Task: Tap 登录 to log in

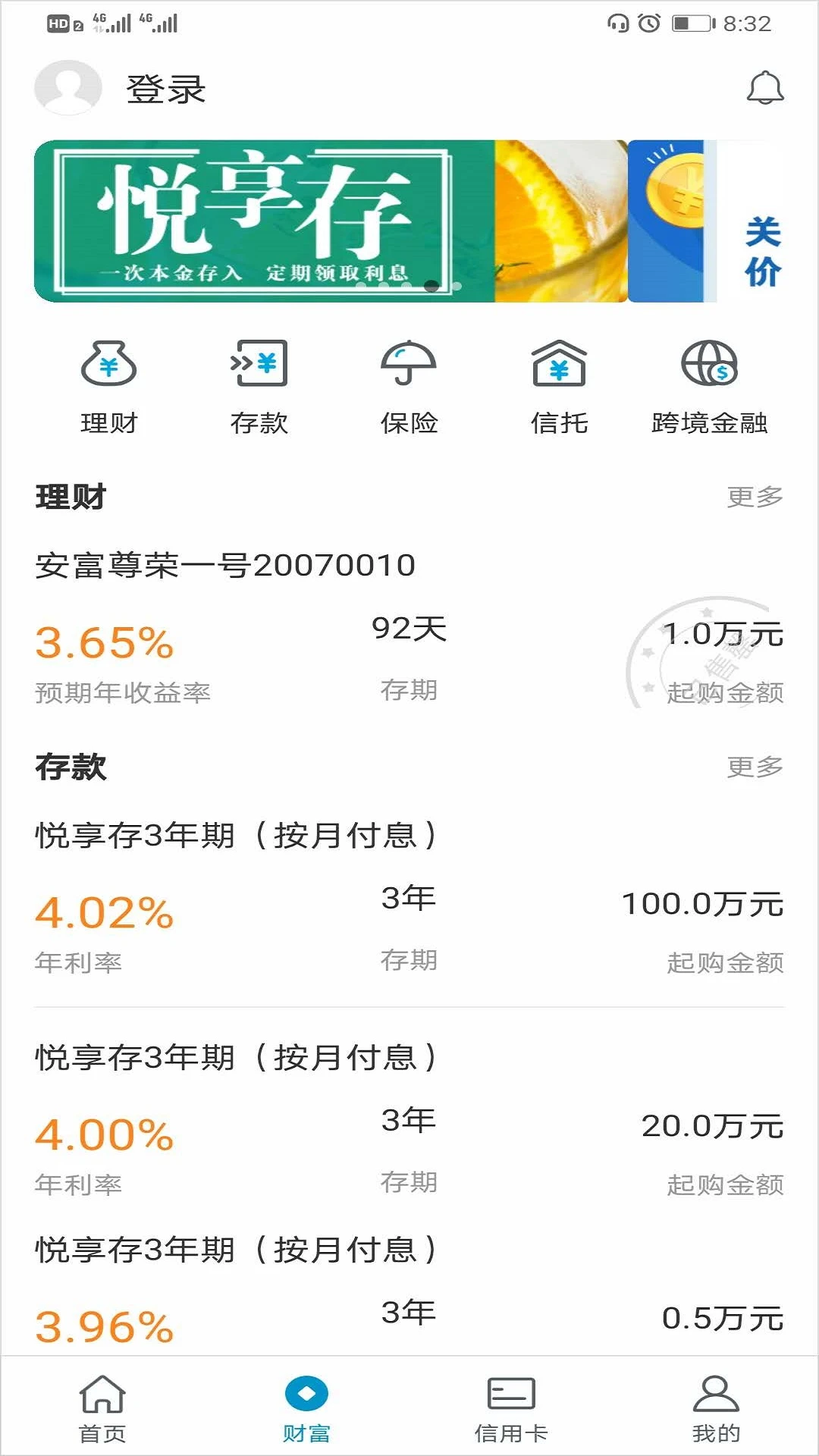Action: 166,89
